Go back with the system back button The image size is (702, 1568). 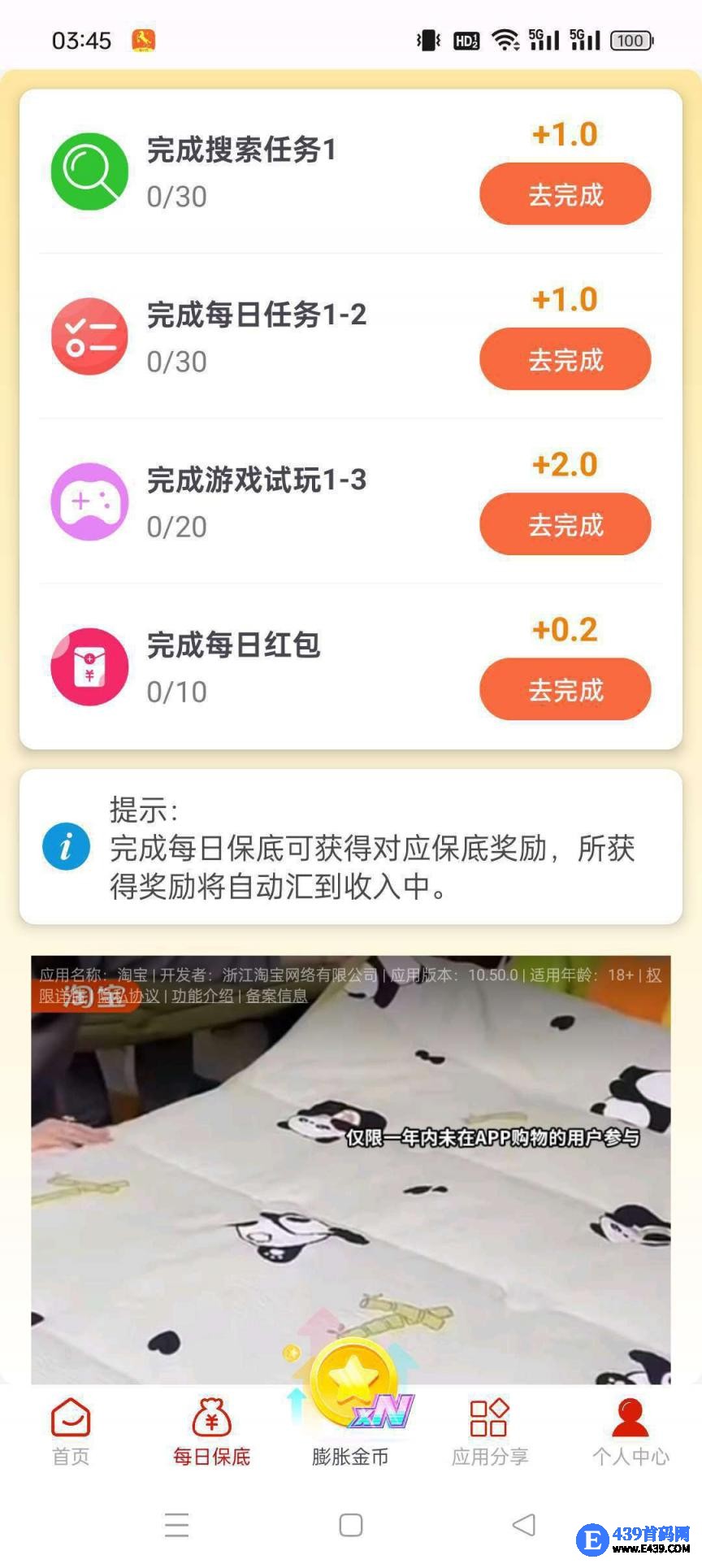tap(524, 1525)
